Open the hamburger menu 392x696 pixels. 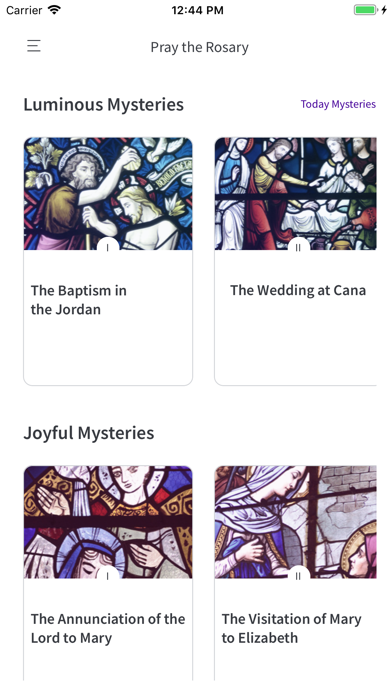pyautogui.click(x=34, y=46)
